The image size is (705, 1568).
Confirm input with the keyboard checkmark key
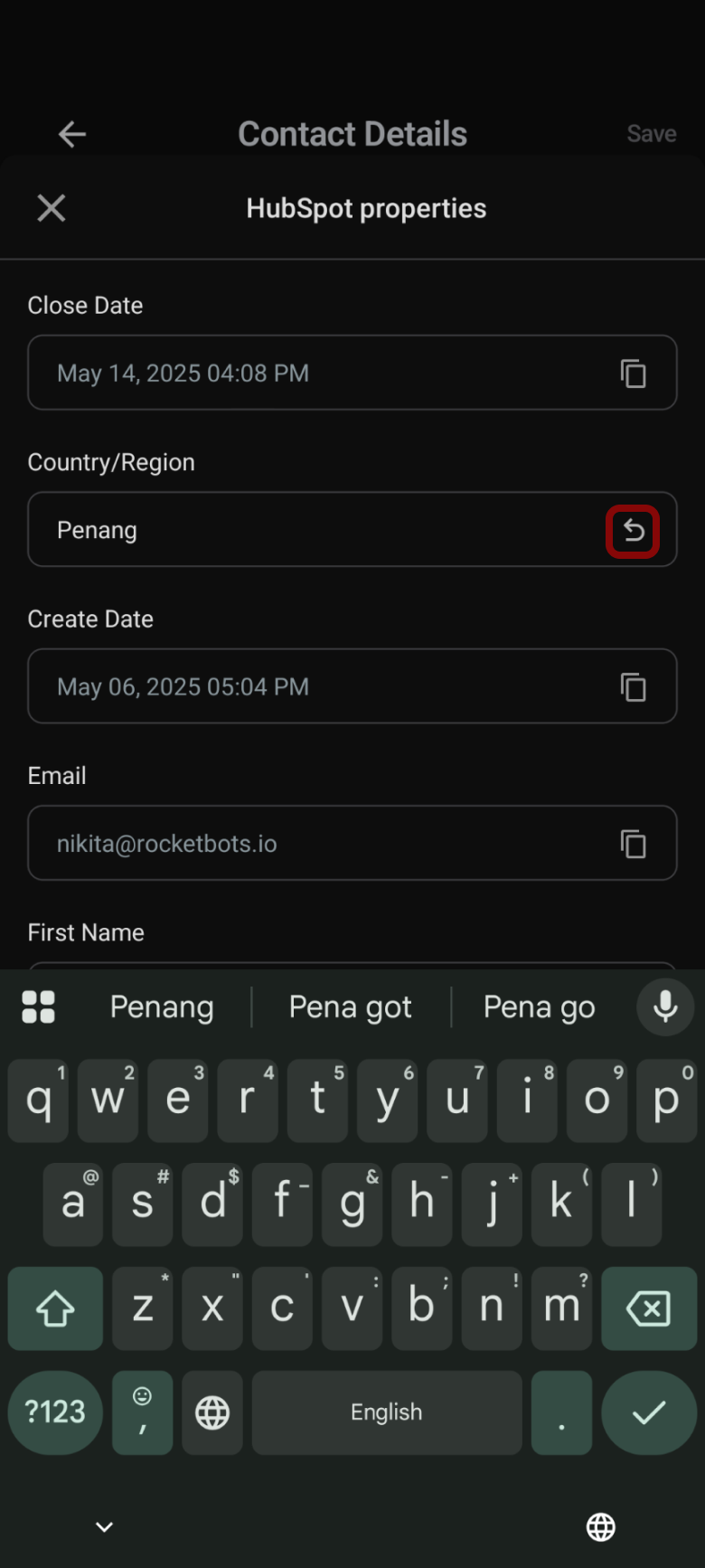coord(648,1412)
